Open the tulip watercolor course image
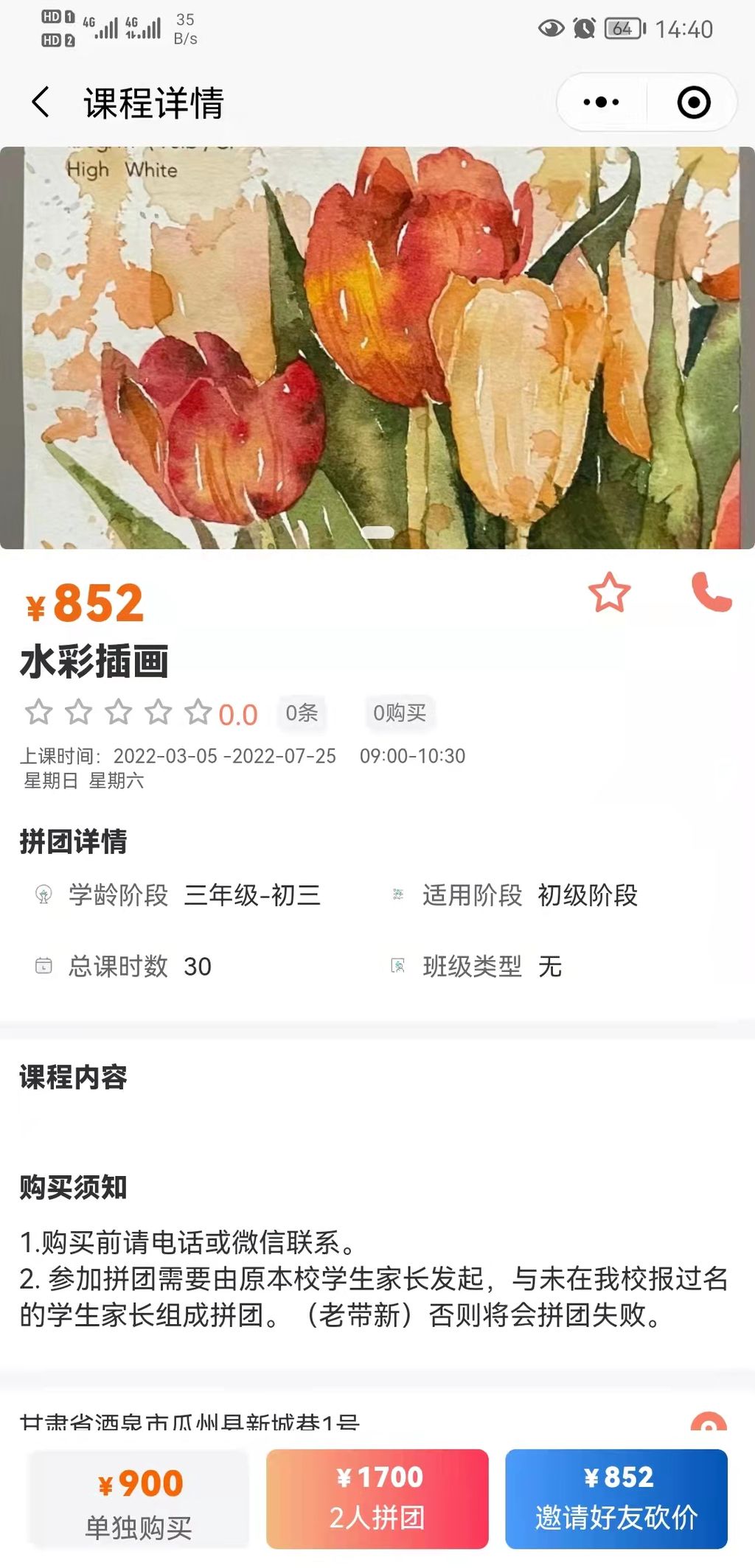The image size is (755, 1568). [x=377, y=348]
